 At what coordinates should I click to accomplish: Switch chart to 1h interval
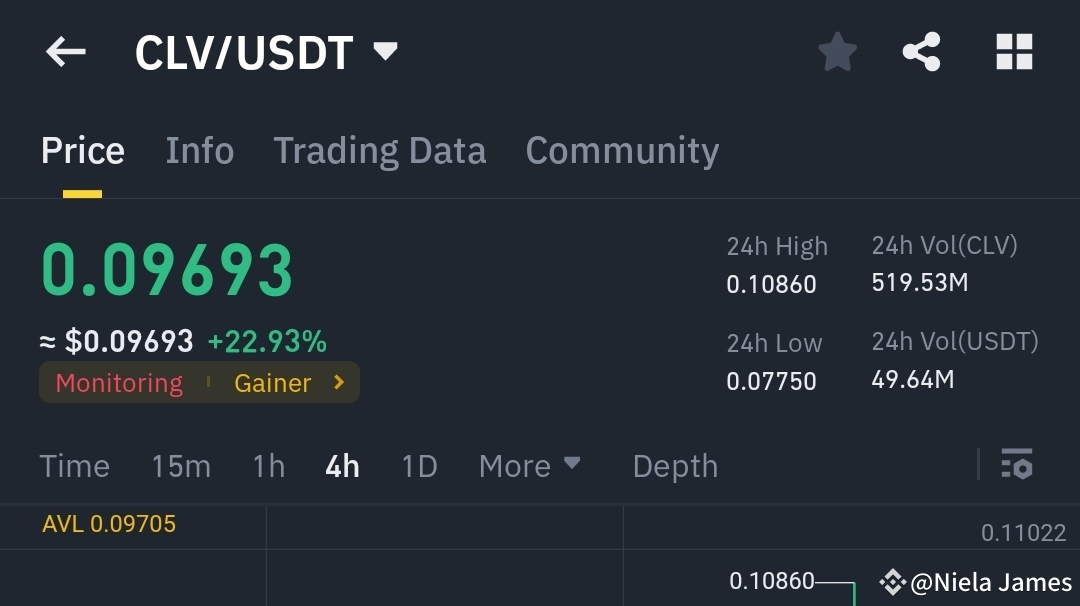(268, 466)
